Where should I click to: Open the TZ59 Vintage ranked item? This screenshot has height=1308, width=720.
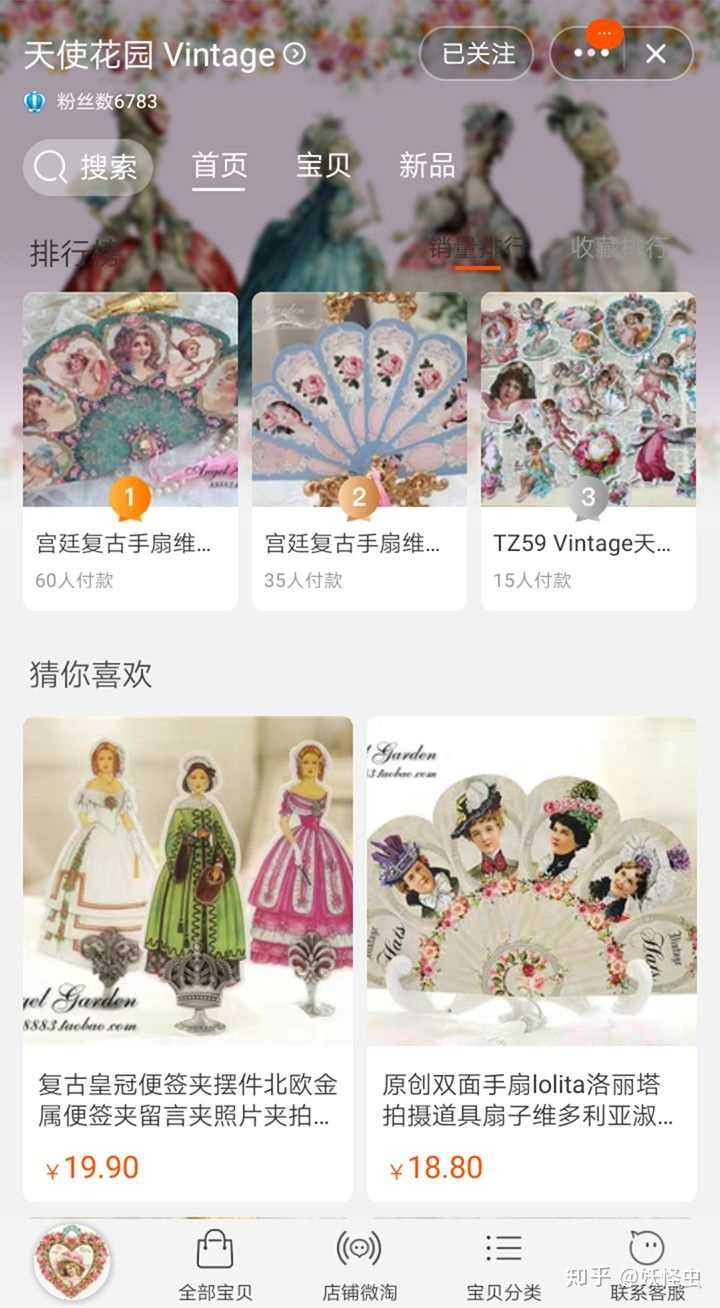pyautogui.click(x=588, y=450)
